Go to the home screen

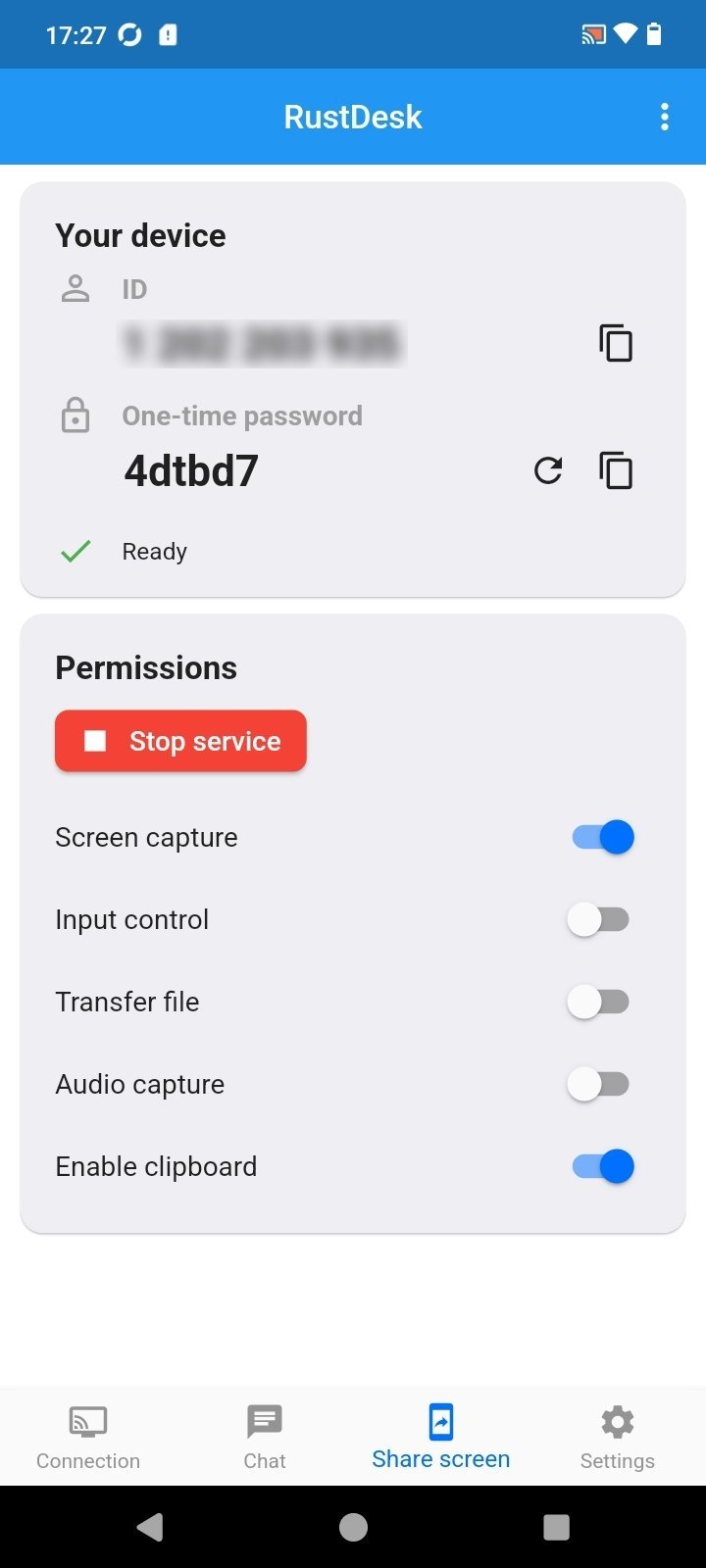(x=353, y=1527)
